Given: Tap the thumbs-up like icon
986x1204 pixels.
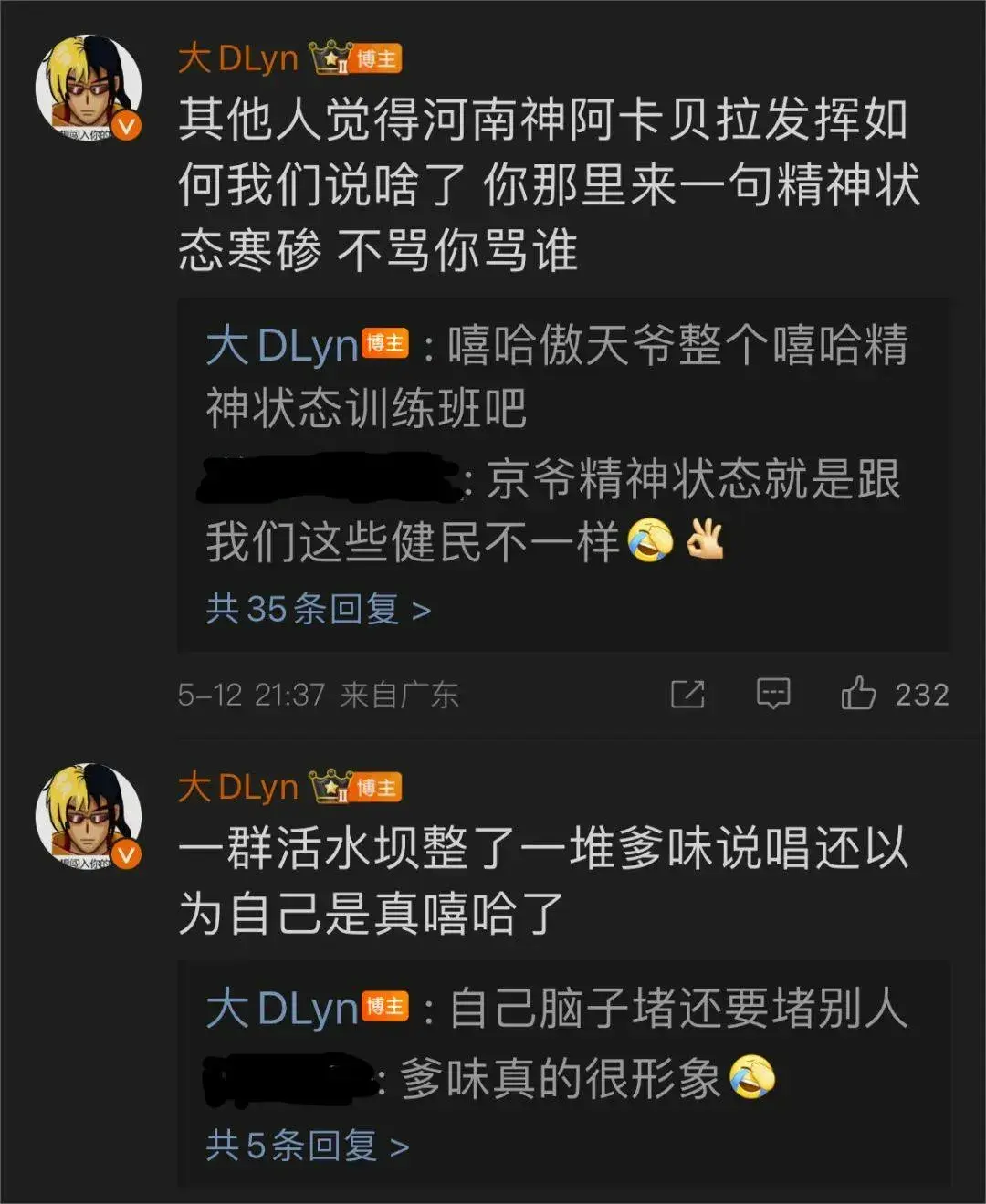Looking at the screenshot, I should 859,694.
